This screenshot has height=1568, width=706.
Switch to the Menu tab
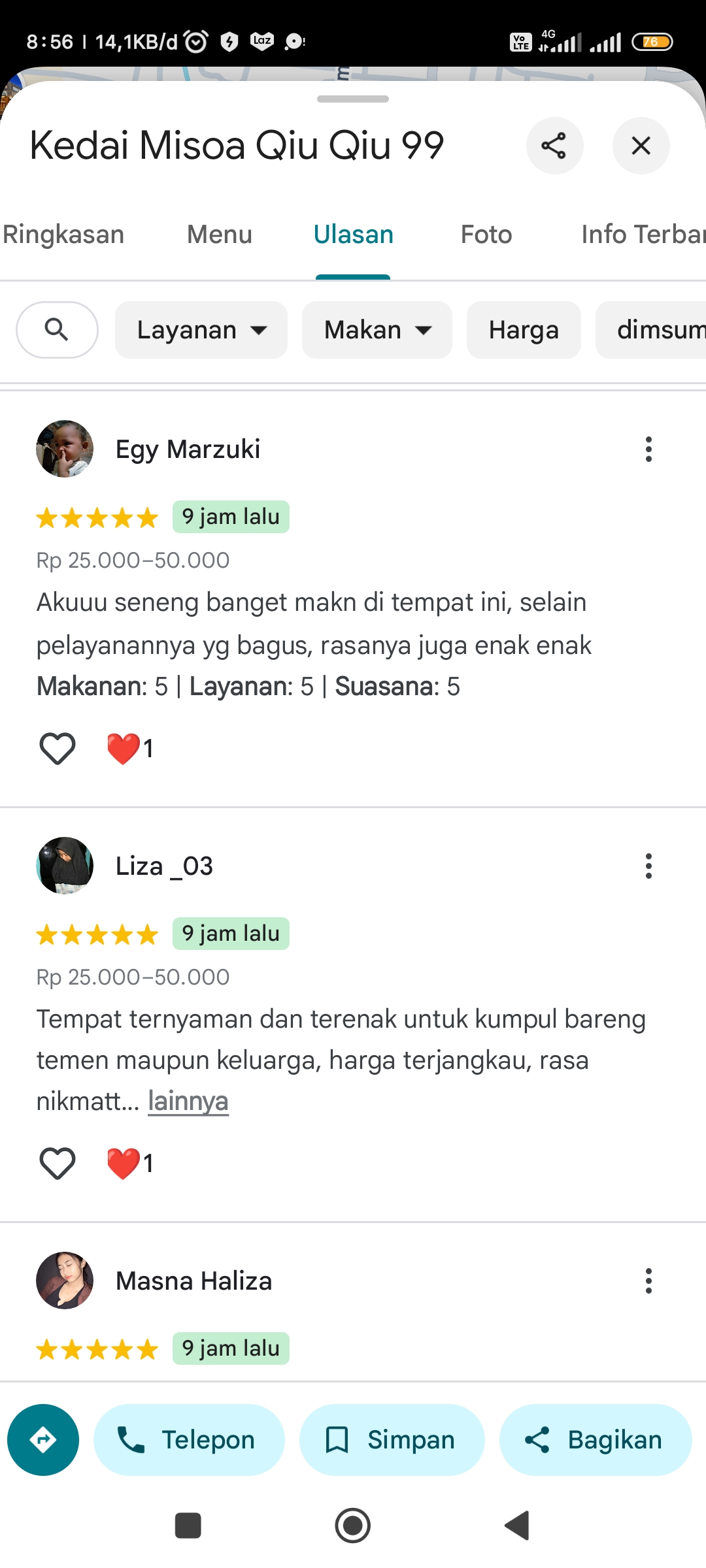point(220,235)
